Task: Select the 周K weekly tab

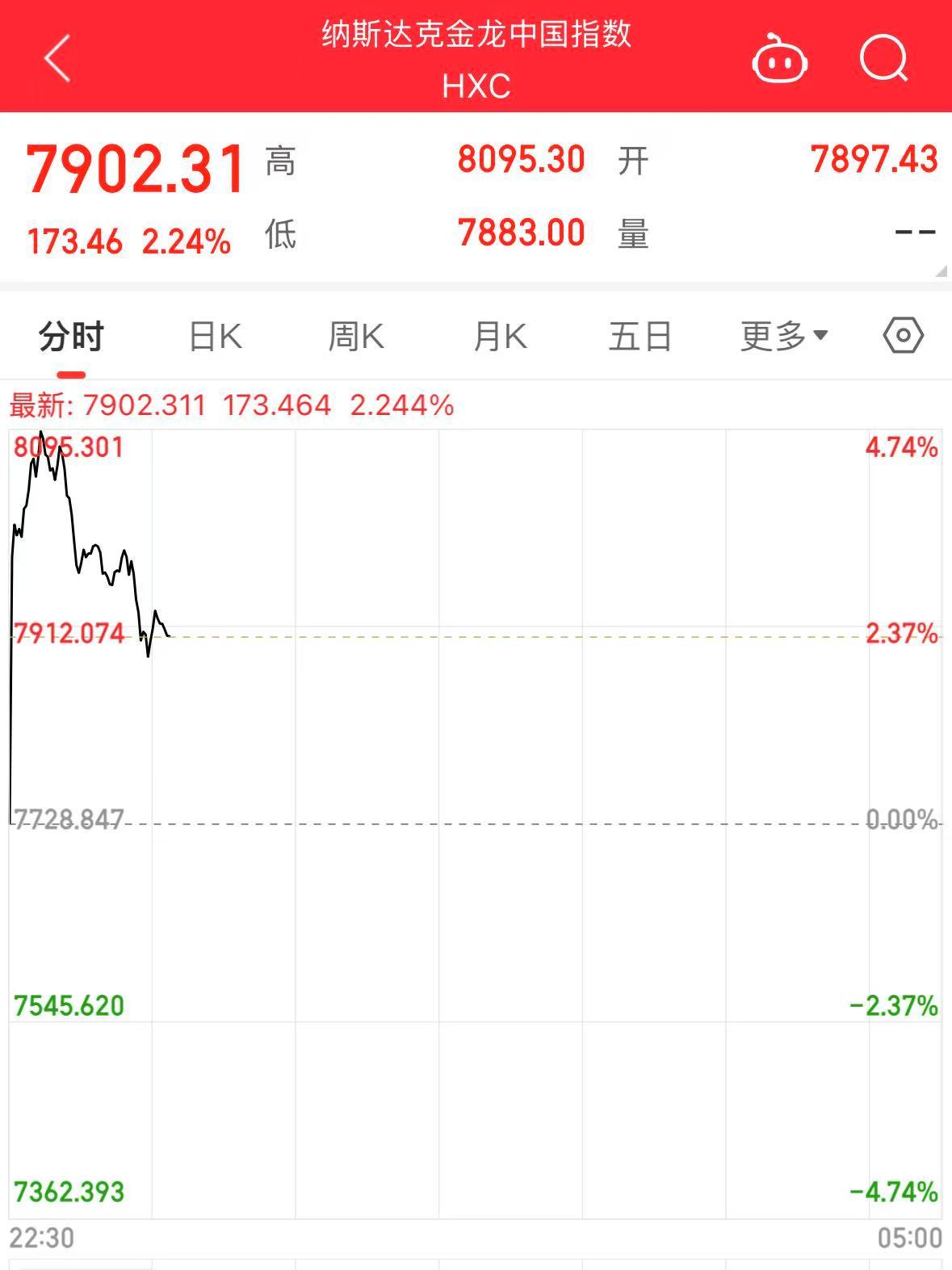Action: (355, 335)
